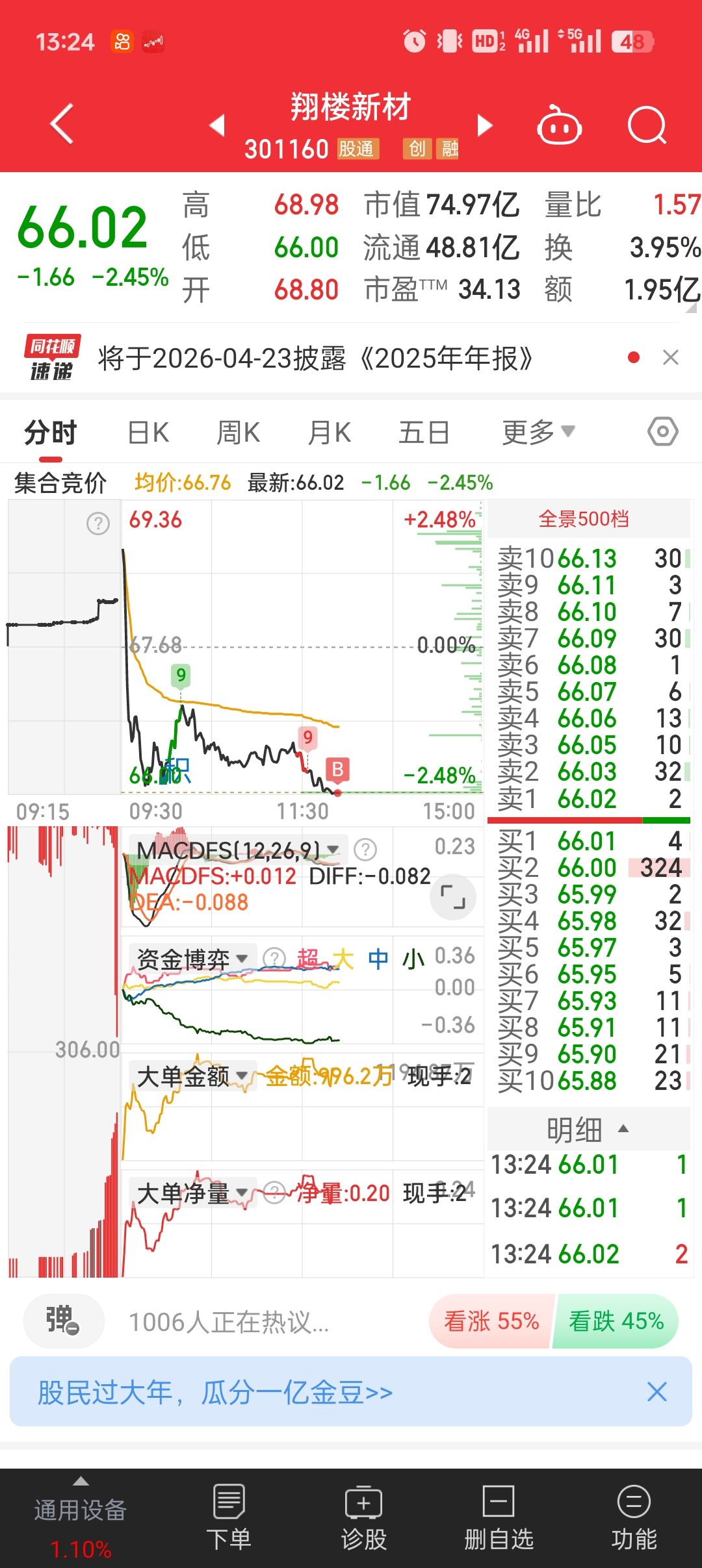Vote 看涨 55% bullish
Image resolution: width=702 pixels, height=1568 pixels.
coord(491,1321)
